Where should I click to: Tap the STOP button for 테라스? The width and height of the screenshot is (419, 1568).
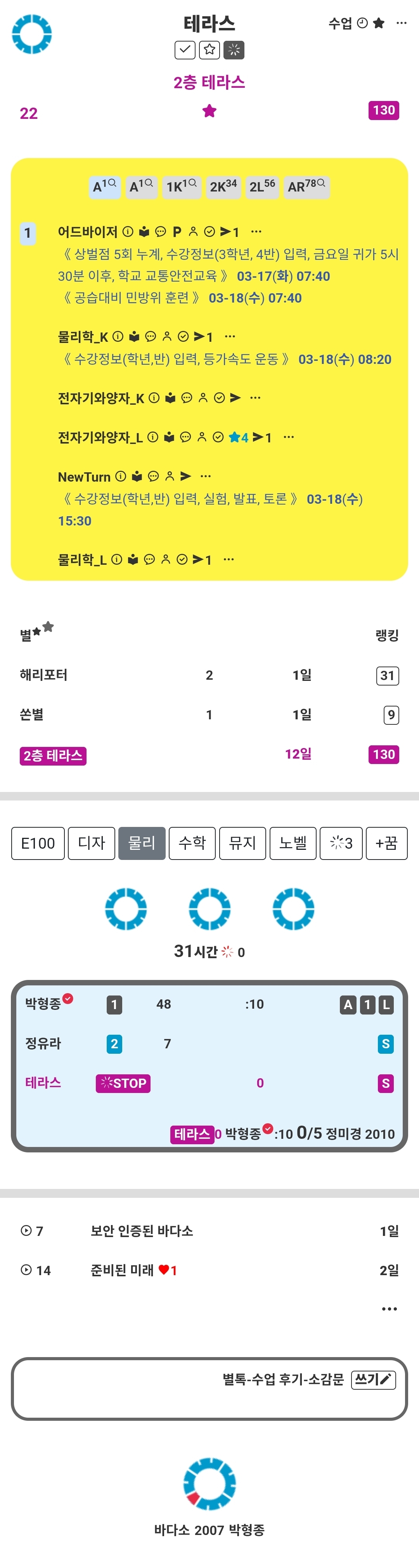pos(123,1083)
